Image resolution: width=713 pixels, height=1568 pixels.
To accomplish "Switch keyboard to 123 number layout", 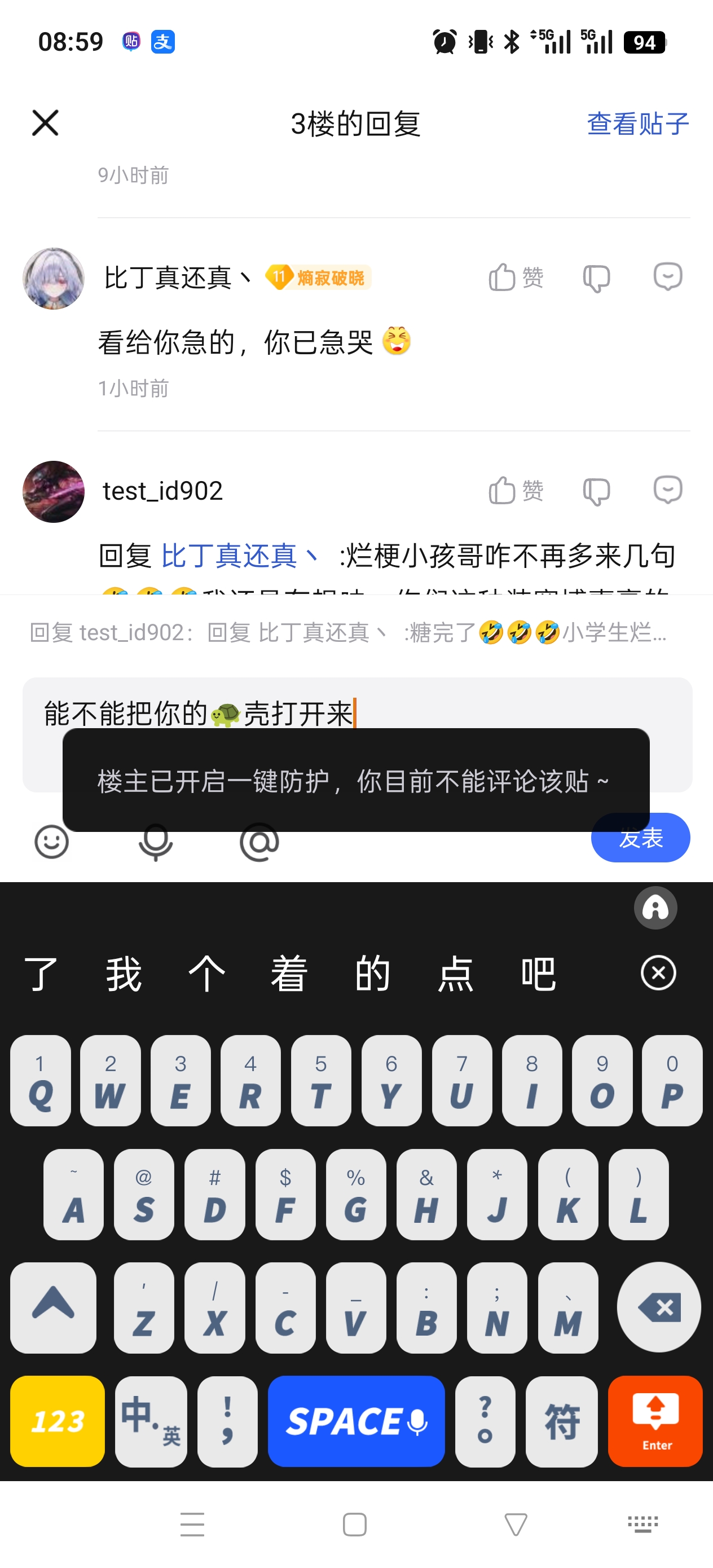I will pos(57,1421).
